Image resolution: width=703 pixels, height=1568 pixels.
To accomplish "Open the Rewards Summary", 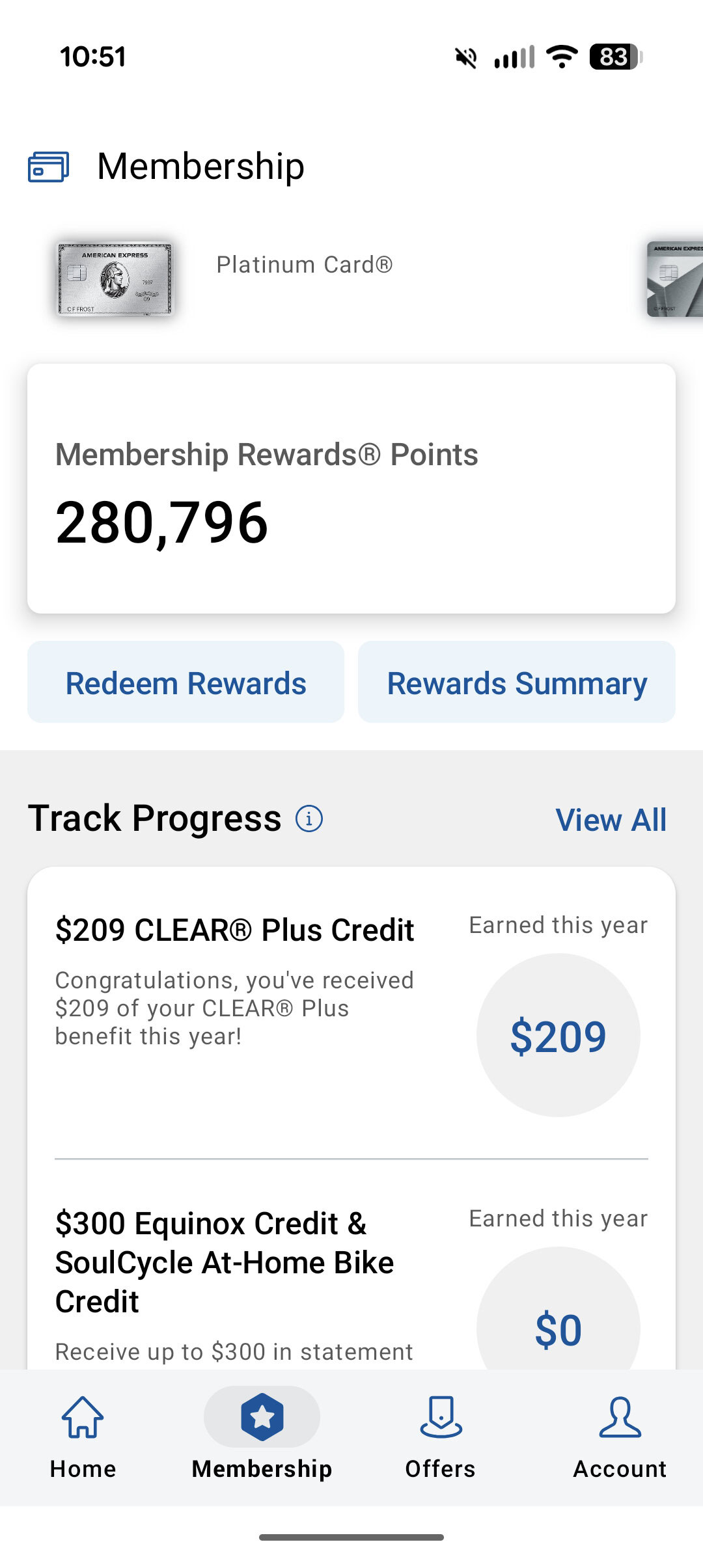I will pos(516,683).
